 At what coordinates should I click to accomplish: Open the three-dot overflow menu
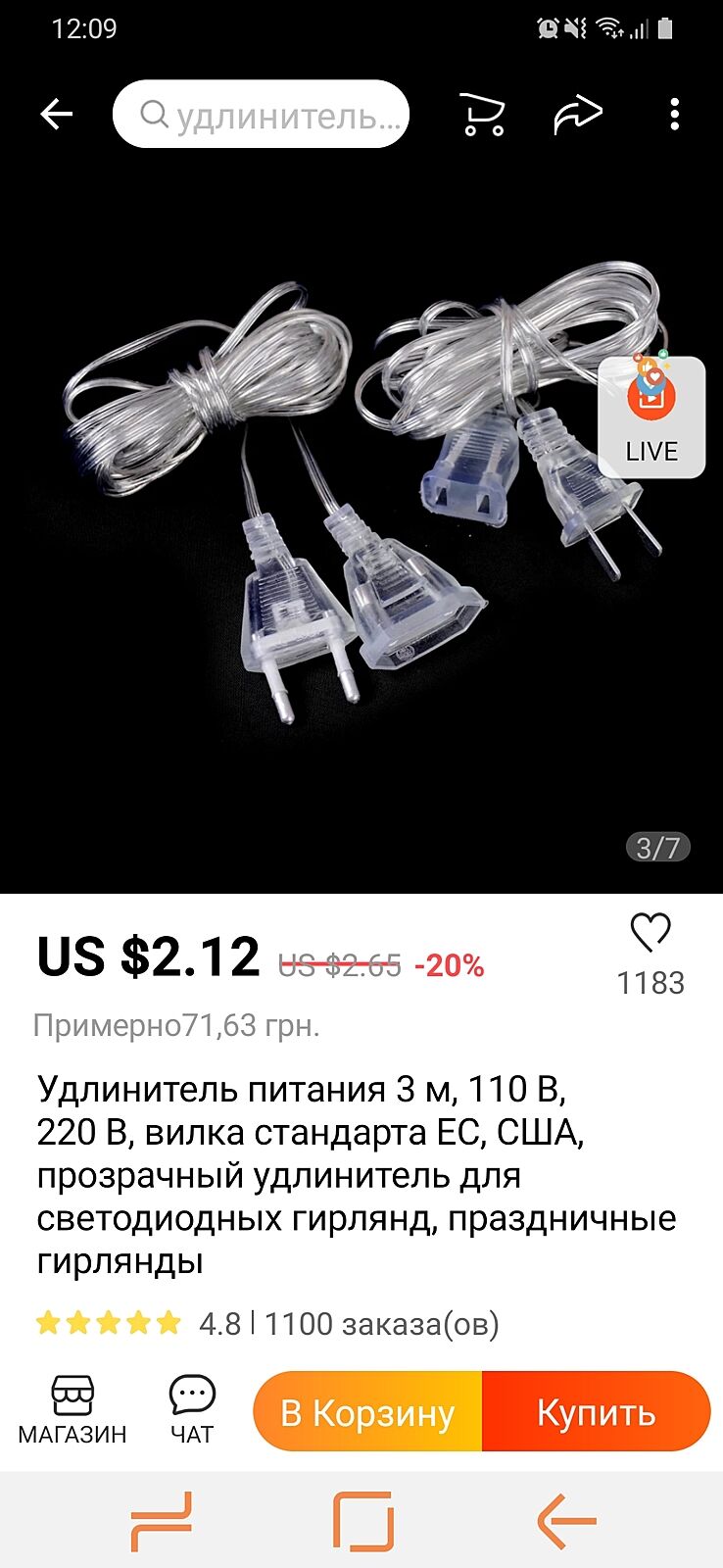point(674,115)
